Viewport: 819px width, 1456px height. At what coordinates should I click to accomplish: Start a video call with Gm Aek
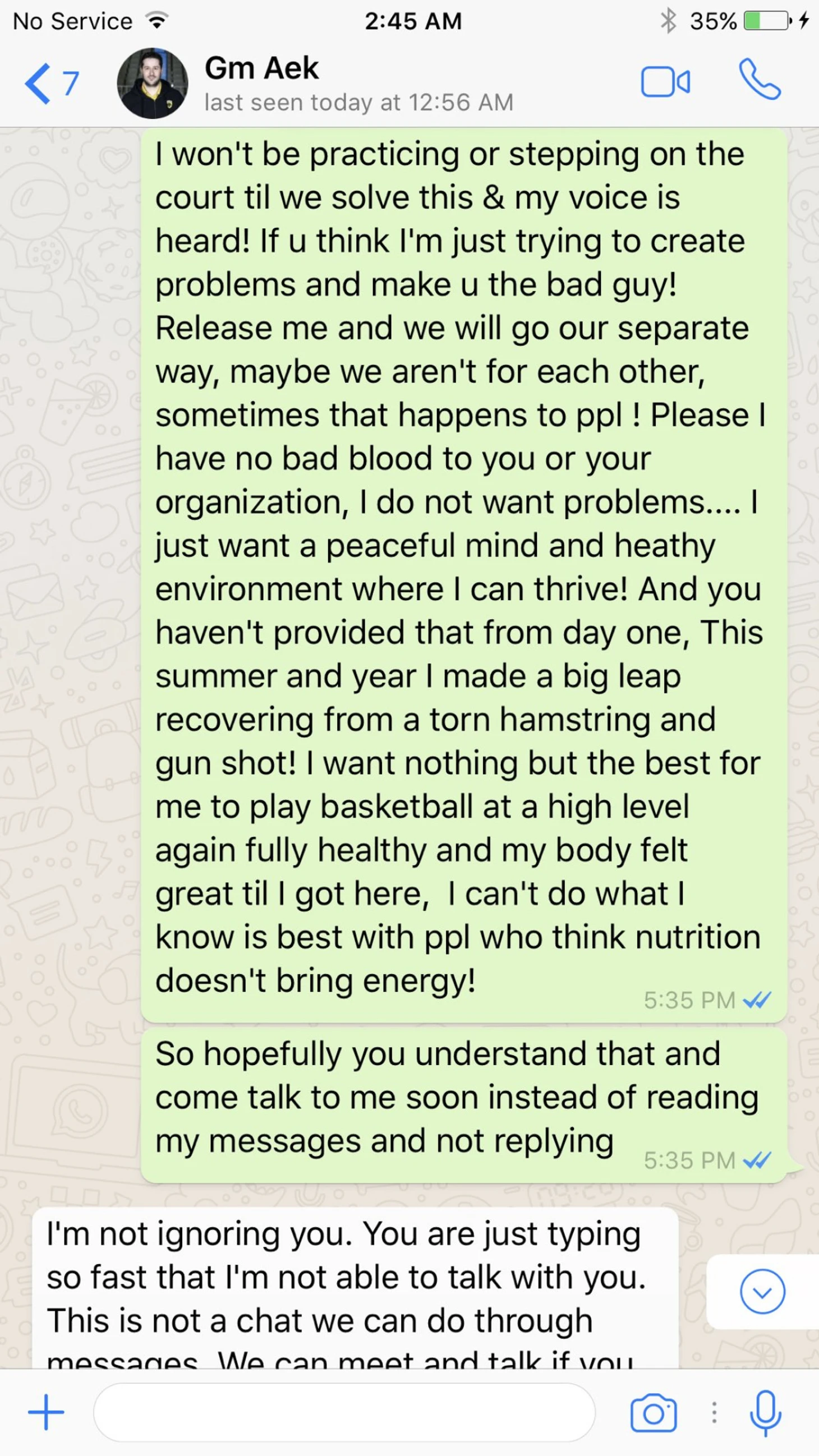coord(665,82)
